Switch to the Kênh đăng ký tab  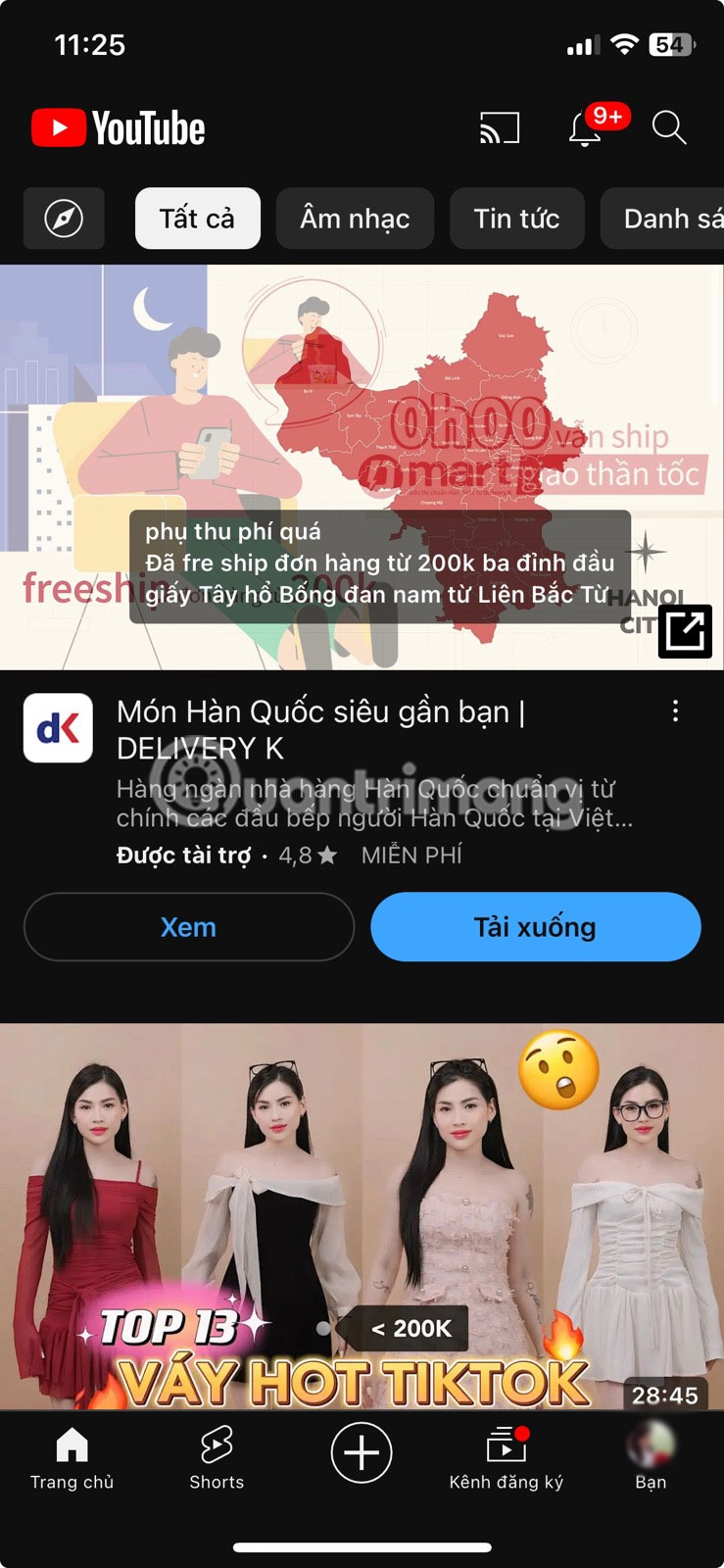coord(507,1458)
